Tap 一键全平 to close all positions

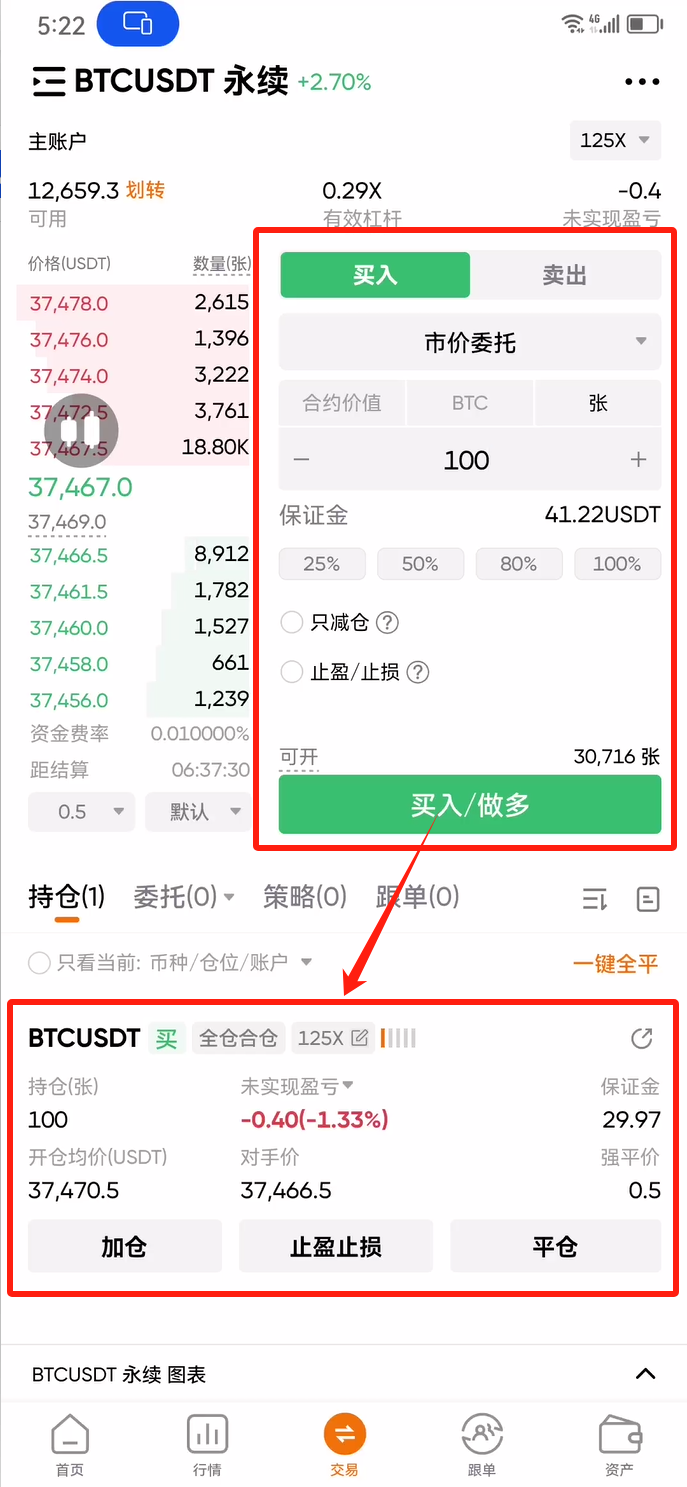point(615,964)
